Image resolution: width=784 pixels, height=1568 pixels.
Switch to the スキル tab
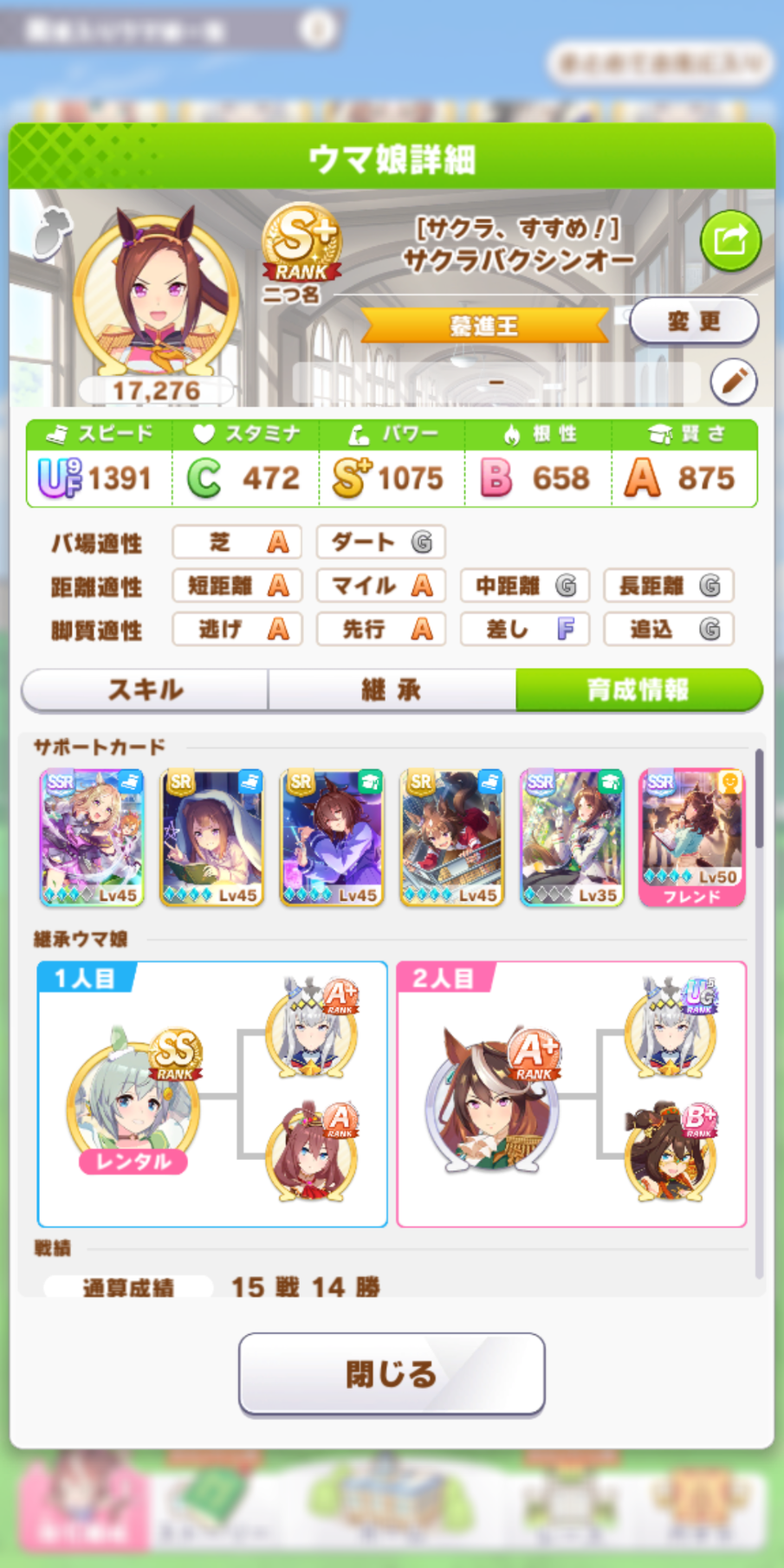click(145, 690)
